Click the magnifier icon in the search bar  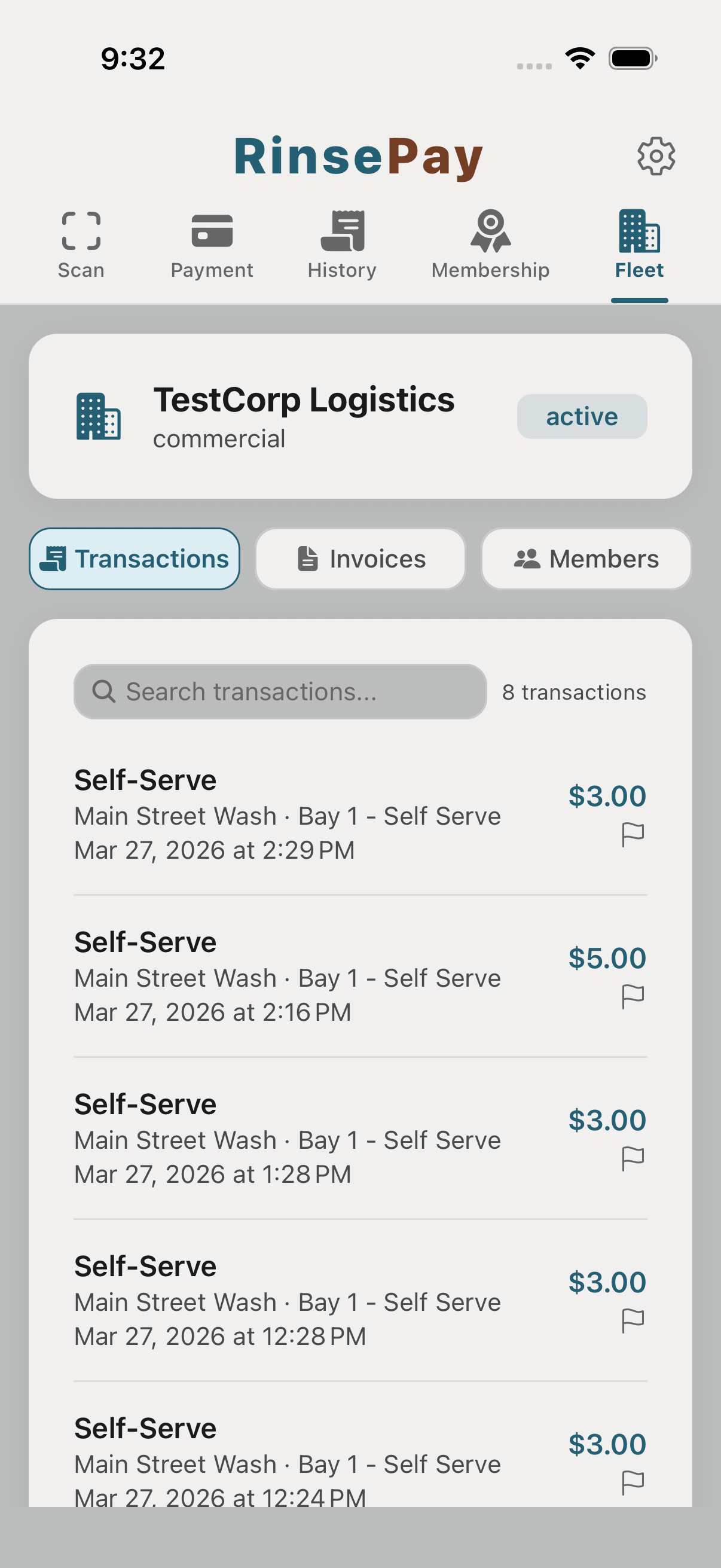pyautogui.click(x=105, y=691)
